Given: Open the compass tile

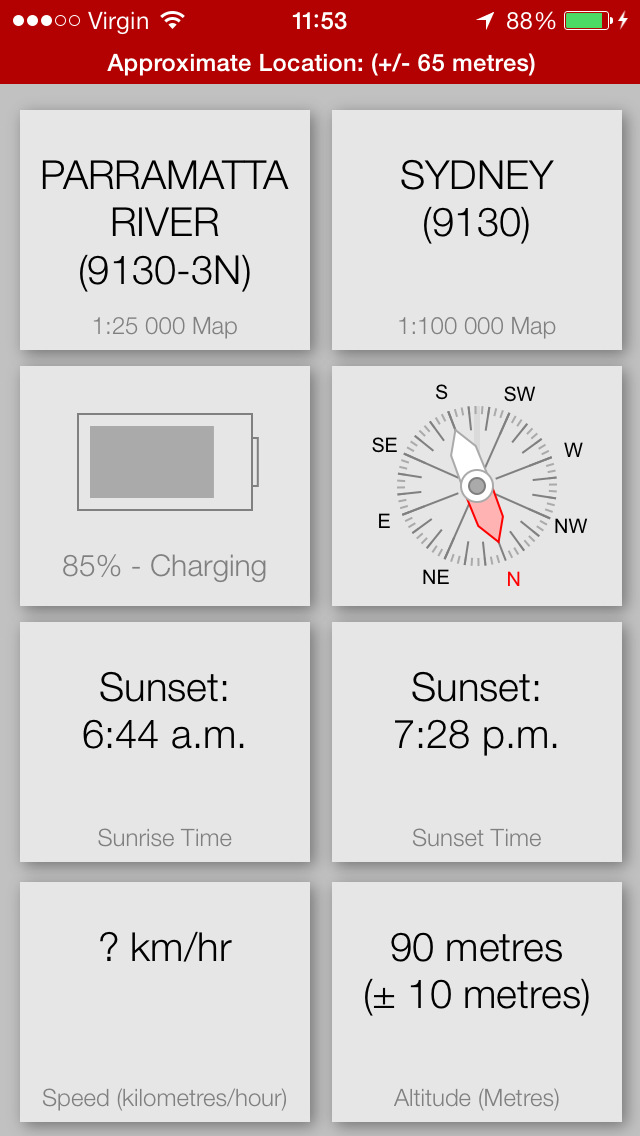Looking at the screenshot, I should (476, 485).
